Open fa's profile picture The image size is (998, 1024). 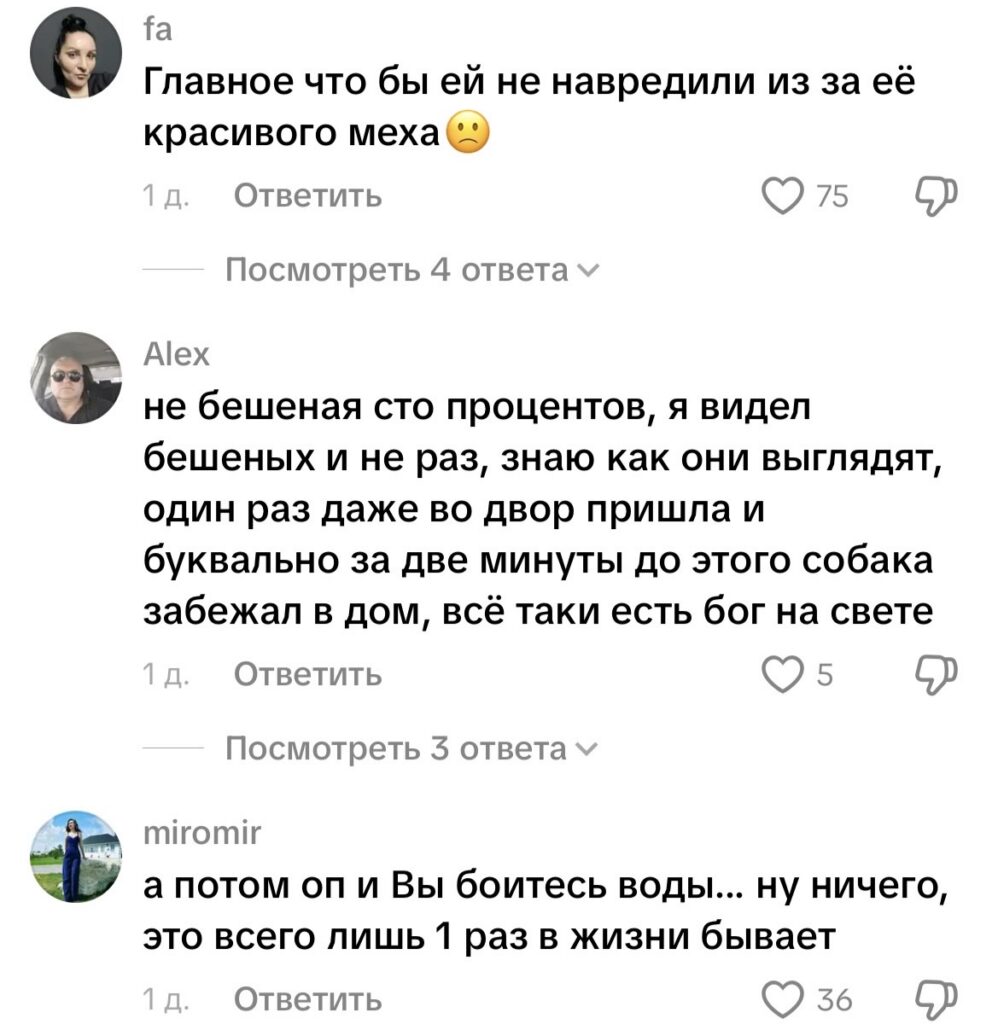click(75, 56)
